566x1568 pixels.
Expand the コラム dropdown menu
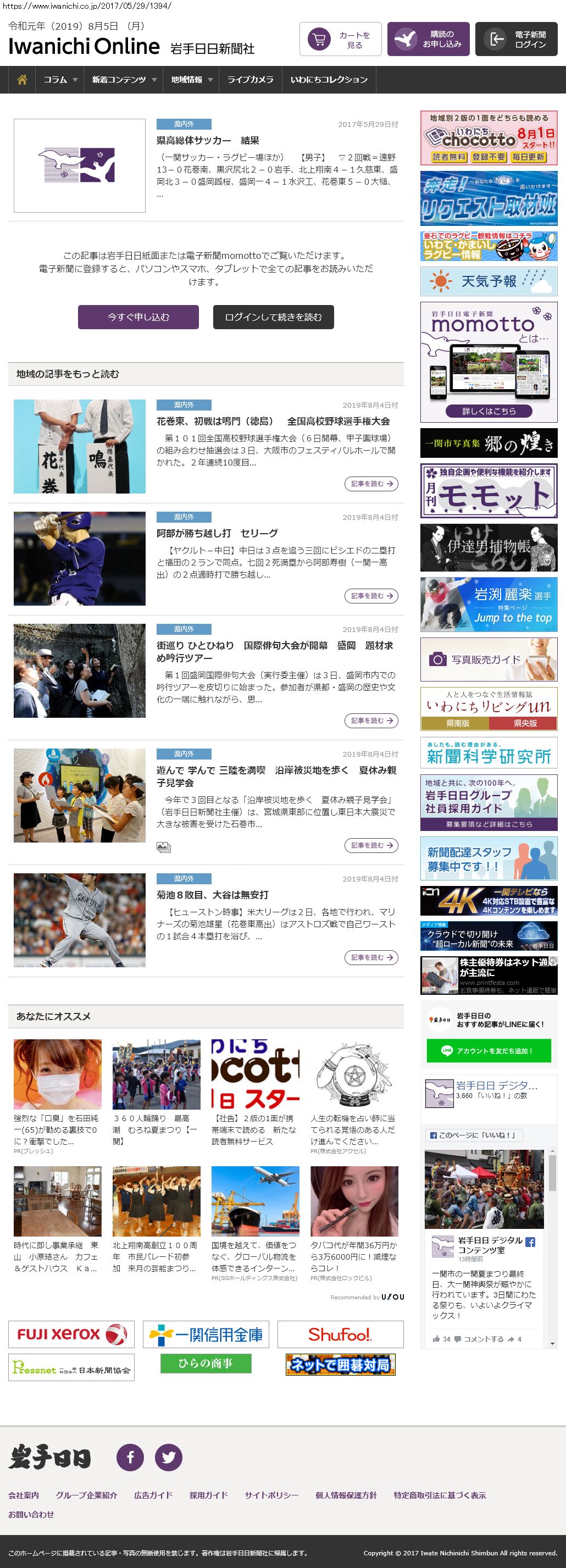pos(60,80)
